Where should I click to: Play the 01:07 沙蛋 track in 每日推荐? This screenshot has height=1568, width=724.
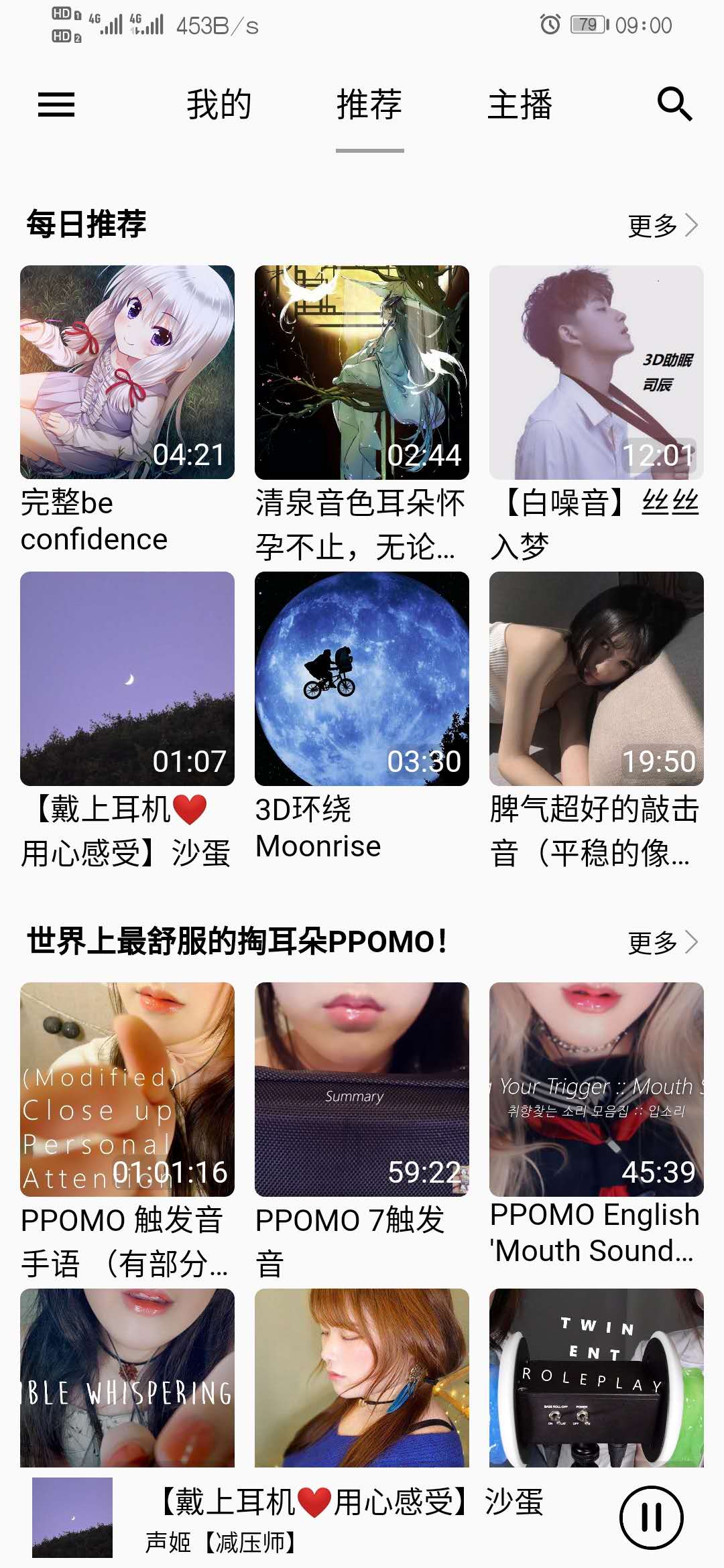click(x=127, y=679)
